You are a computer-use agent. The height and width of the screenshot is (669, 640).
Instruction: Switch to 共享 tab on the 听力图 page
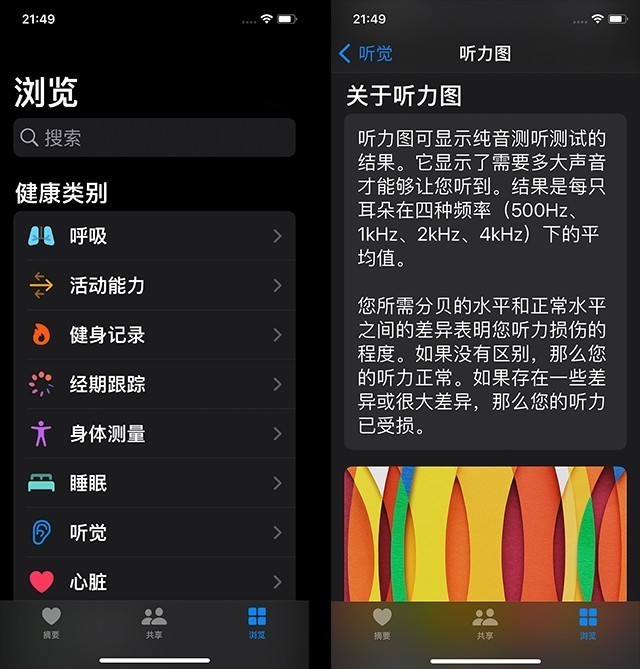[485, 623]
